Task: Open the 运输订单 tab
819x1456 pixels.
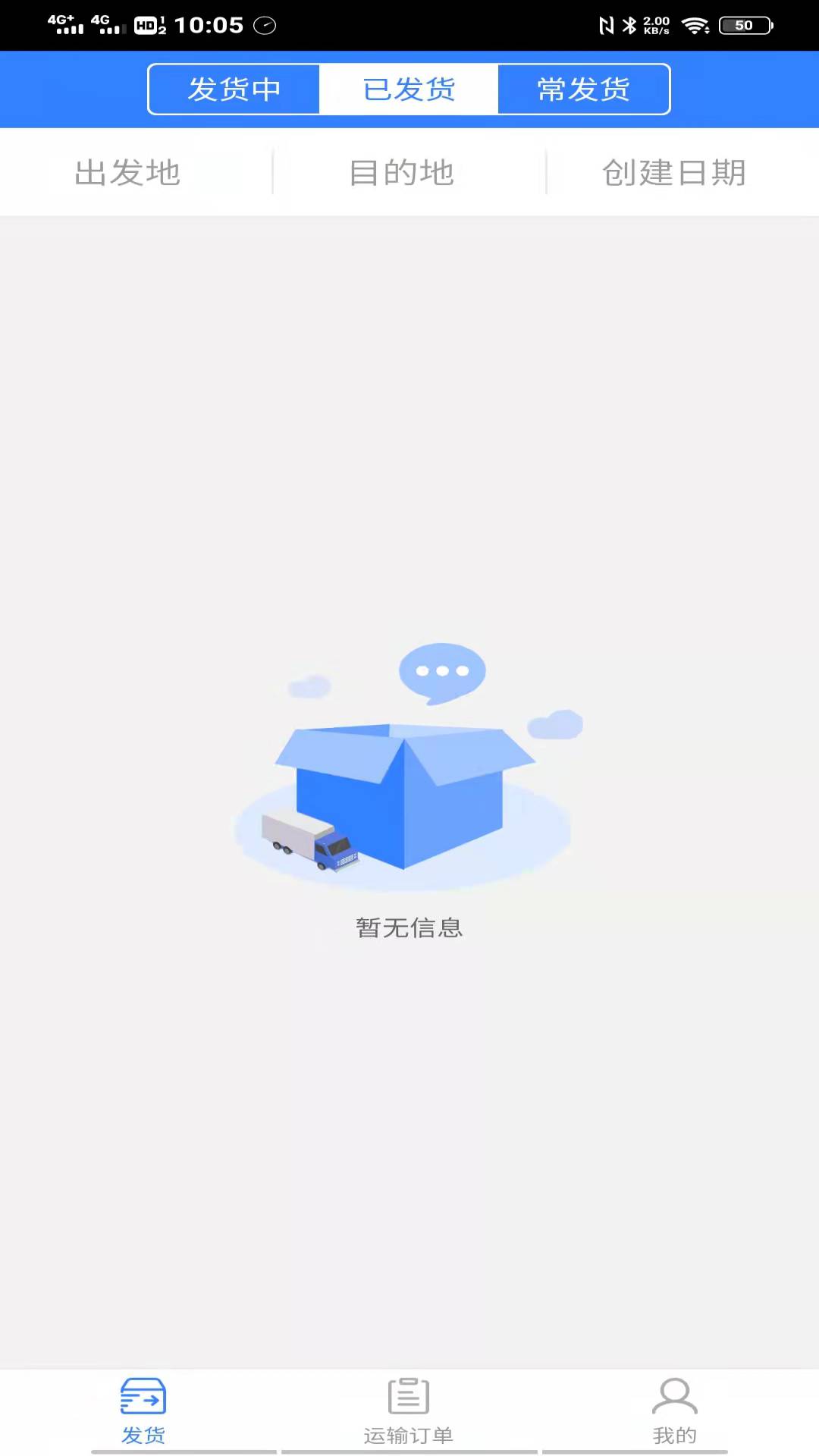Action: click(x=409, y=1411)
